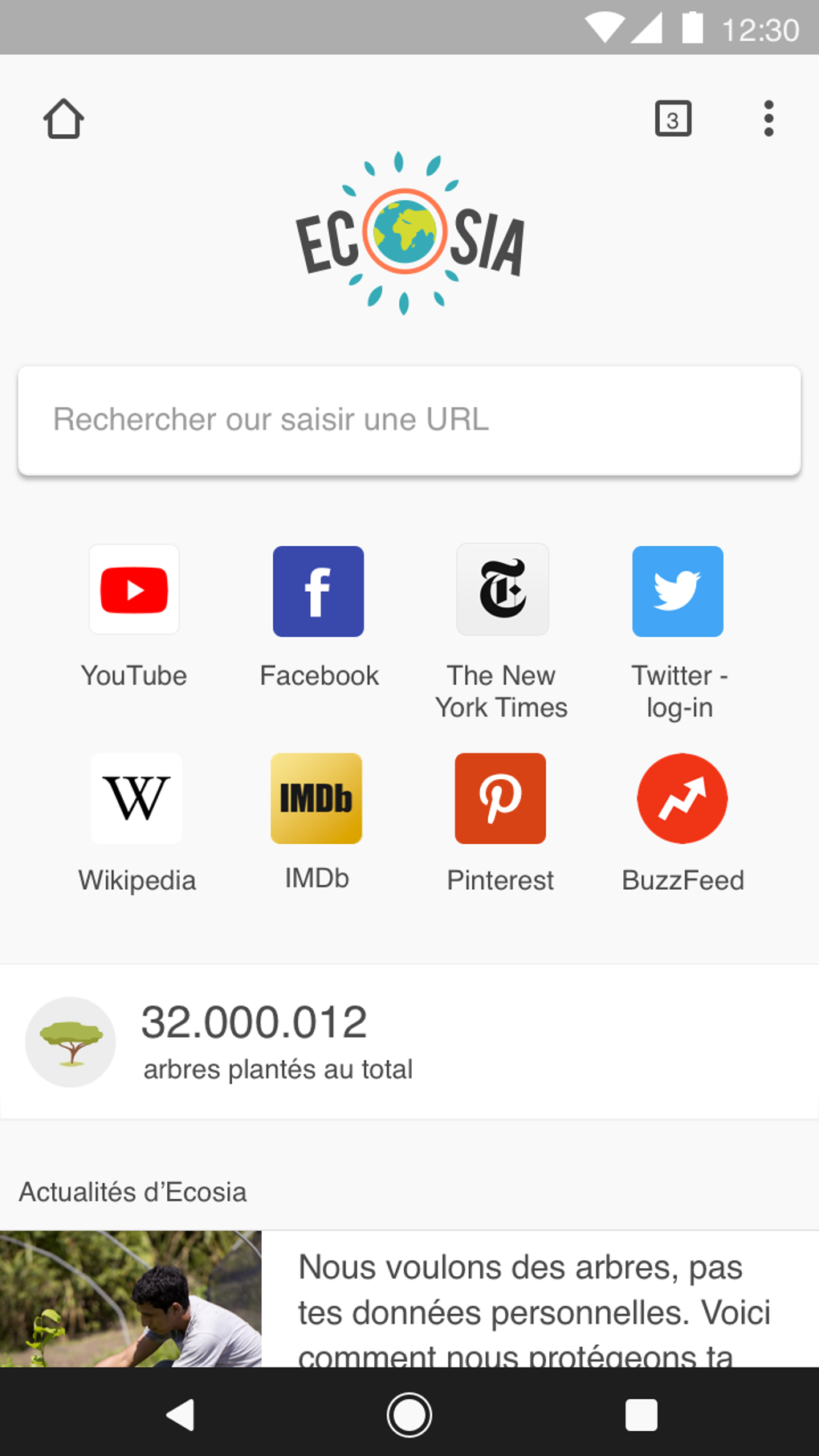Tap the search or URL input field
Viewport: 819px width, 1456px height.
coord(409,419)
